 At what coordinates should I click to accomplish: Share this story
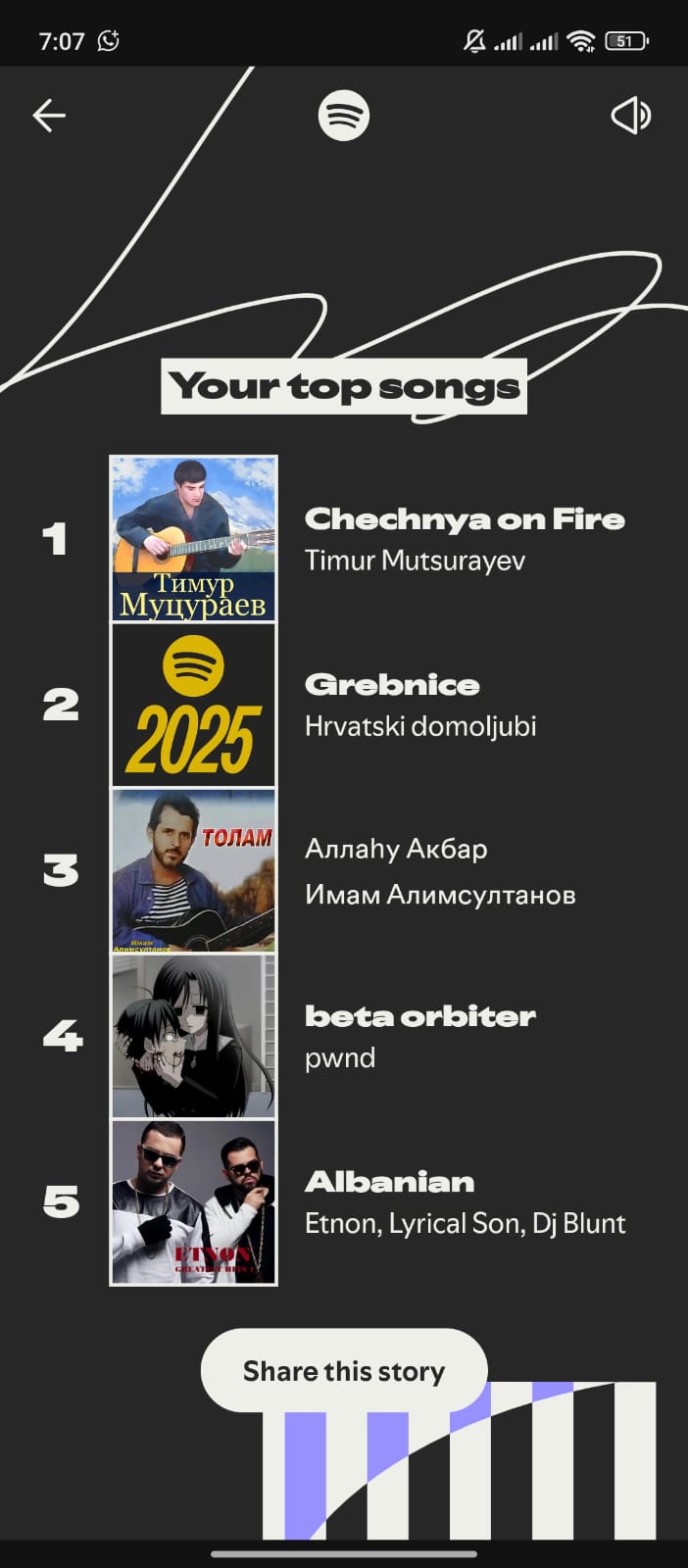tap(344, 1370)
